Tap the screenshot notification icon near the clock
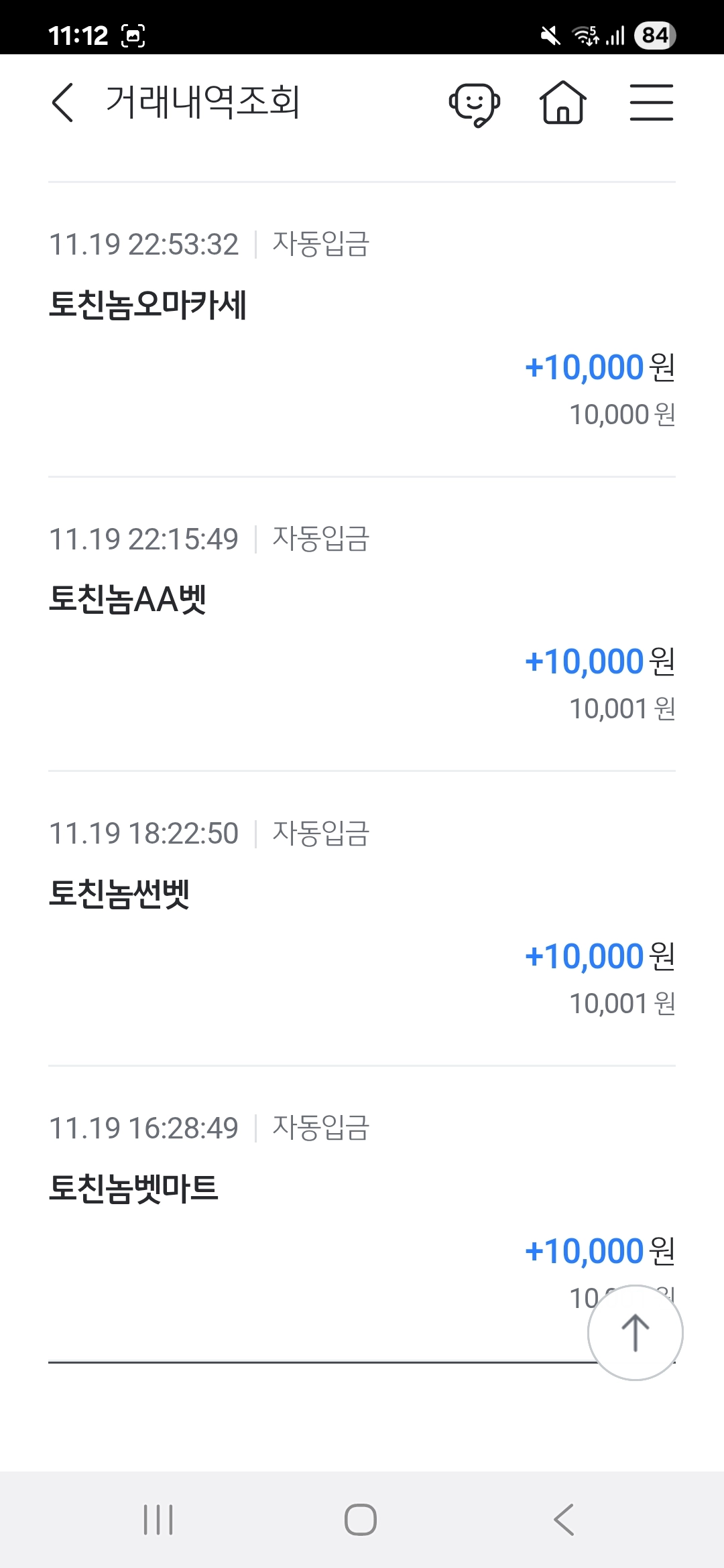724x1568 pixels. tap(134, 35)
